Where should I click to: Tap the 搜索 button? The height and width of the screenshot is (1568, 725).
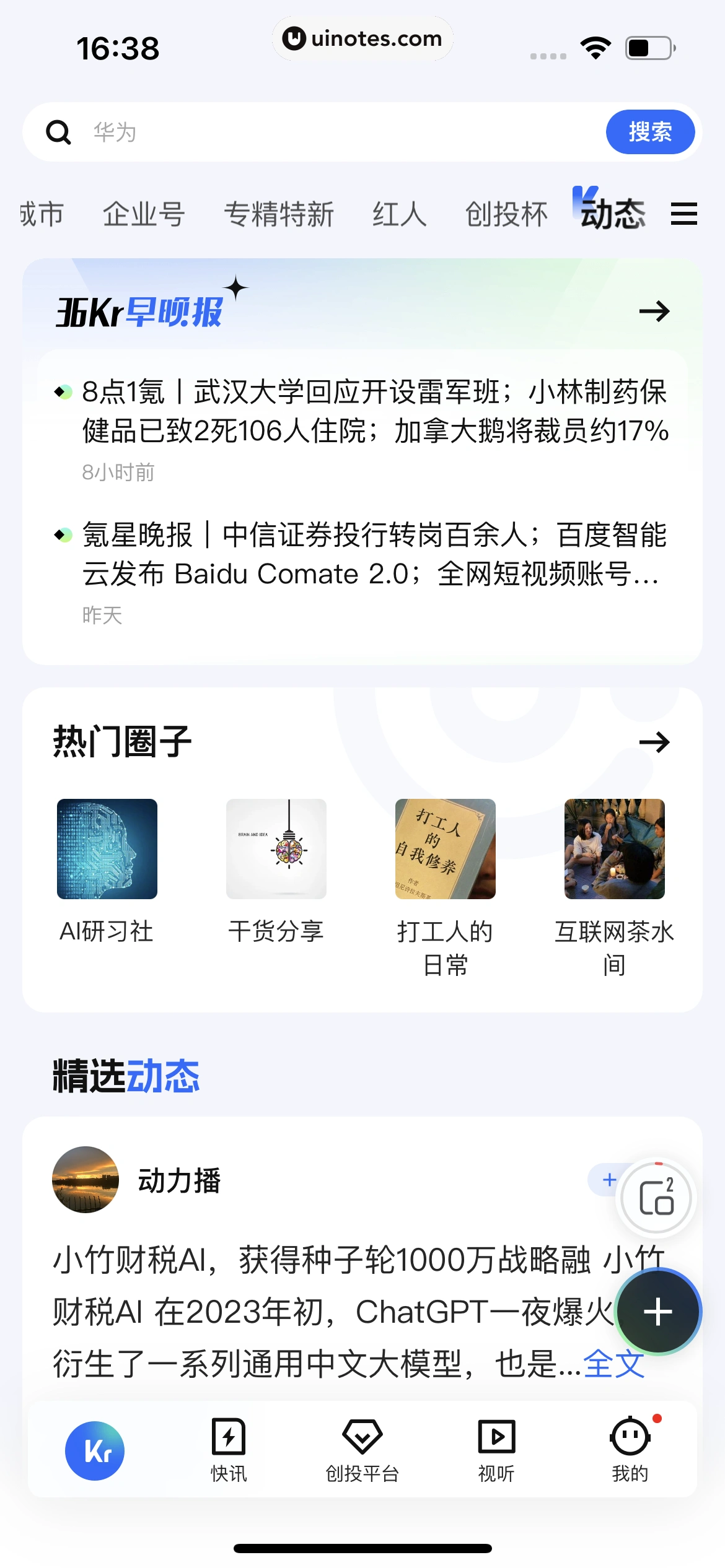650,131
